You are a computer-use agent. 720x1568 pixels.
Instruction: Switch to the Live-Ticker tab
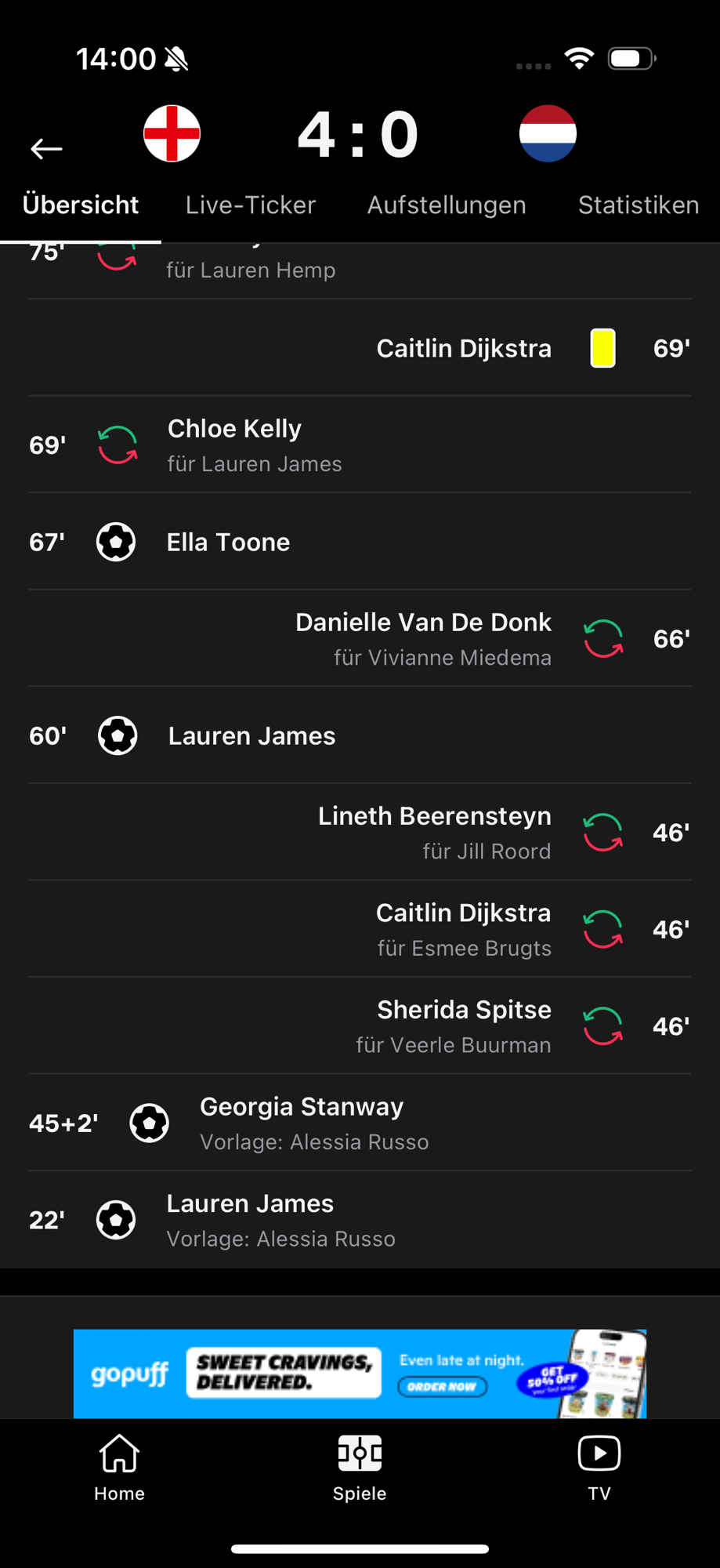coord(250,205)
